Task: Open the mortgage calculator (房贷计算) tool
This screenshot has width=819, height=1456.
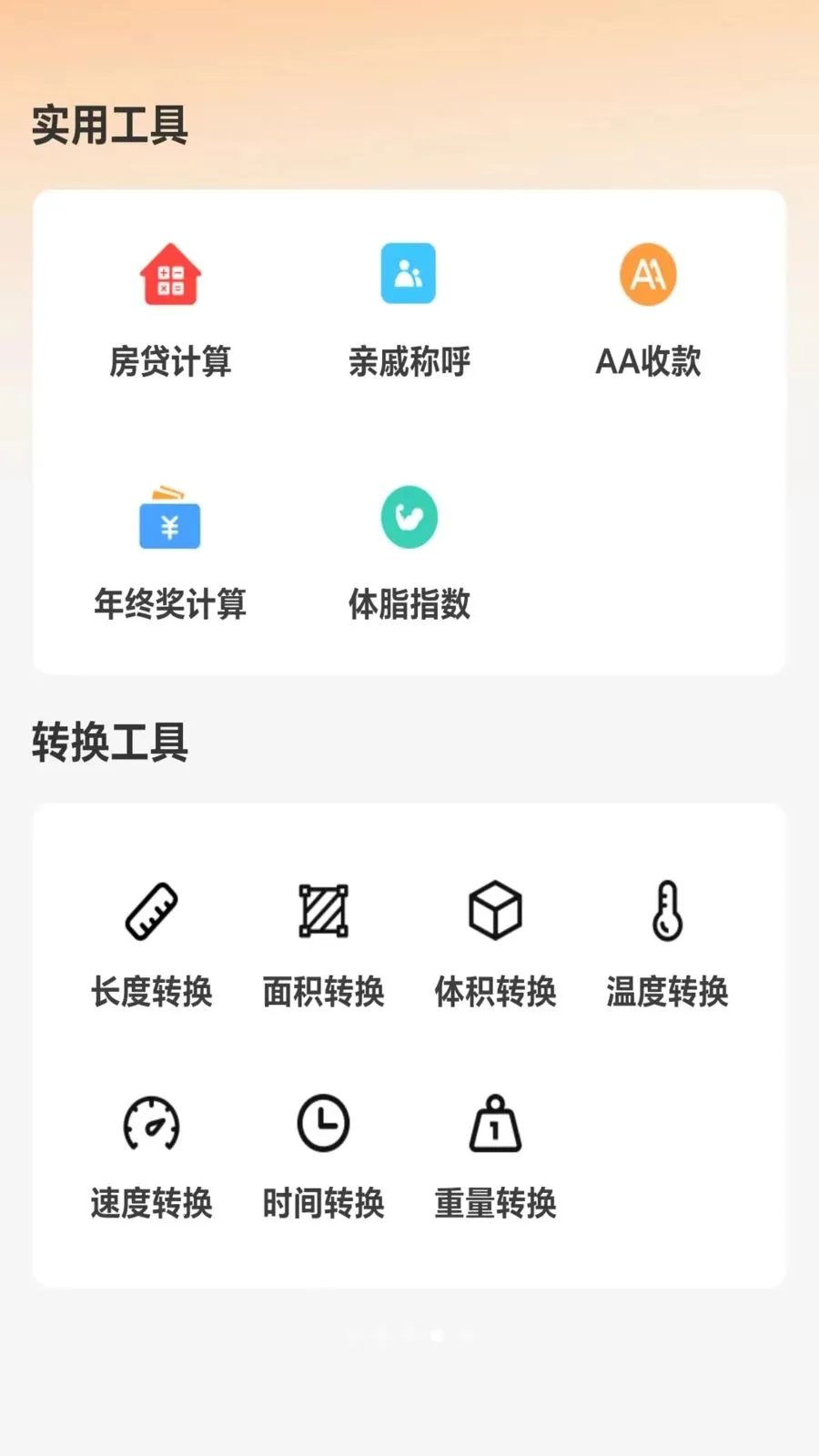Action: click(x=169, y=273)
